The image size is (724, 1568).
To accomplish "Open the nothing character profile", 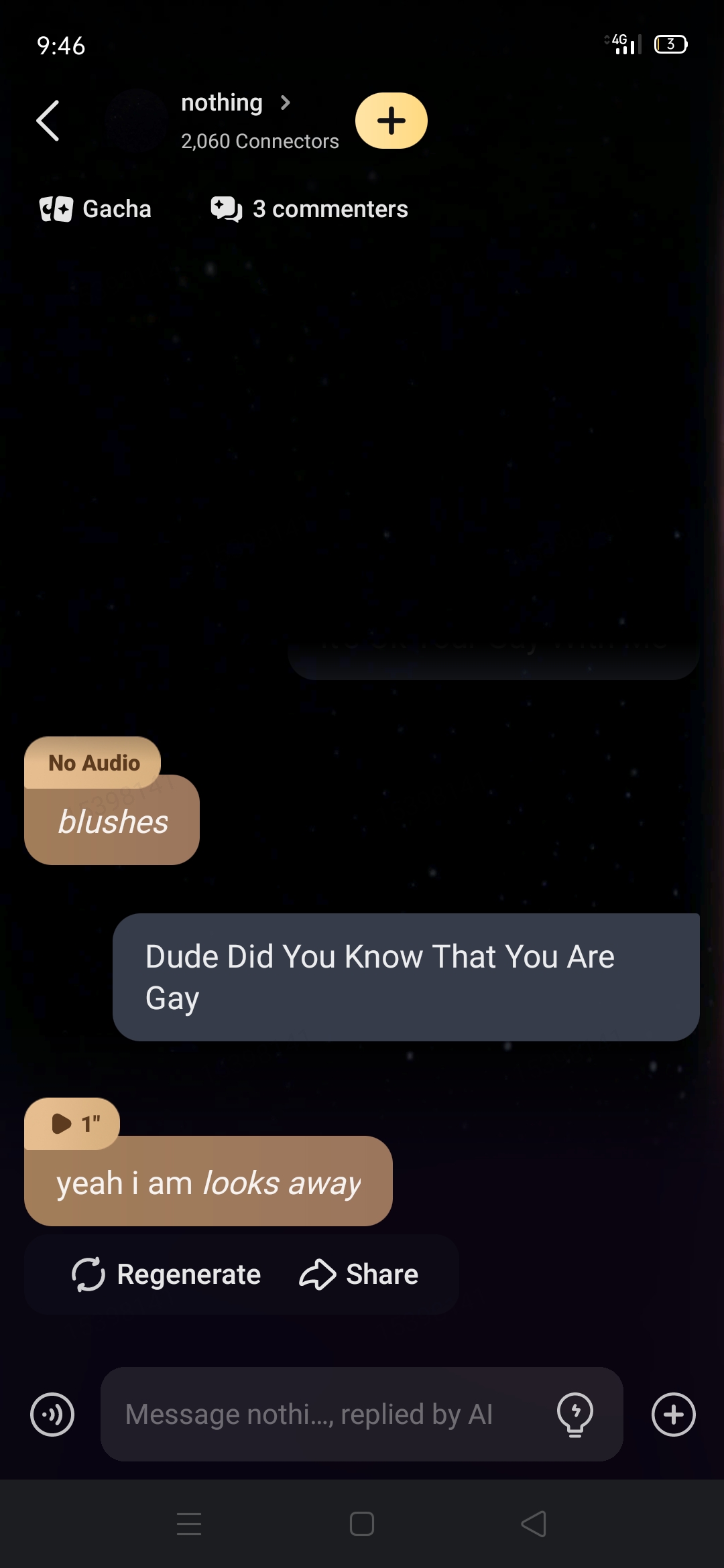I will tap(235, 103).
